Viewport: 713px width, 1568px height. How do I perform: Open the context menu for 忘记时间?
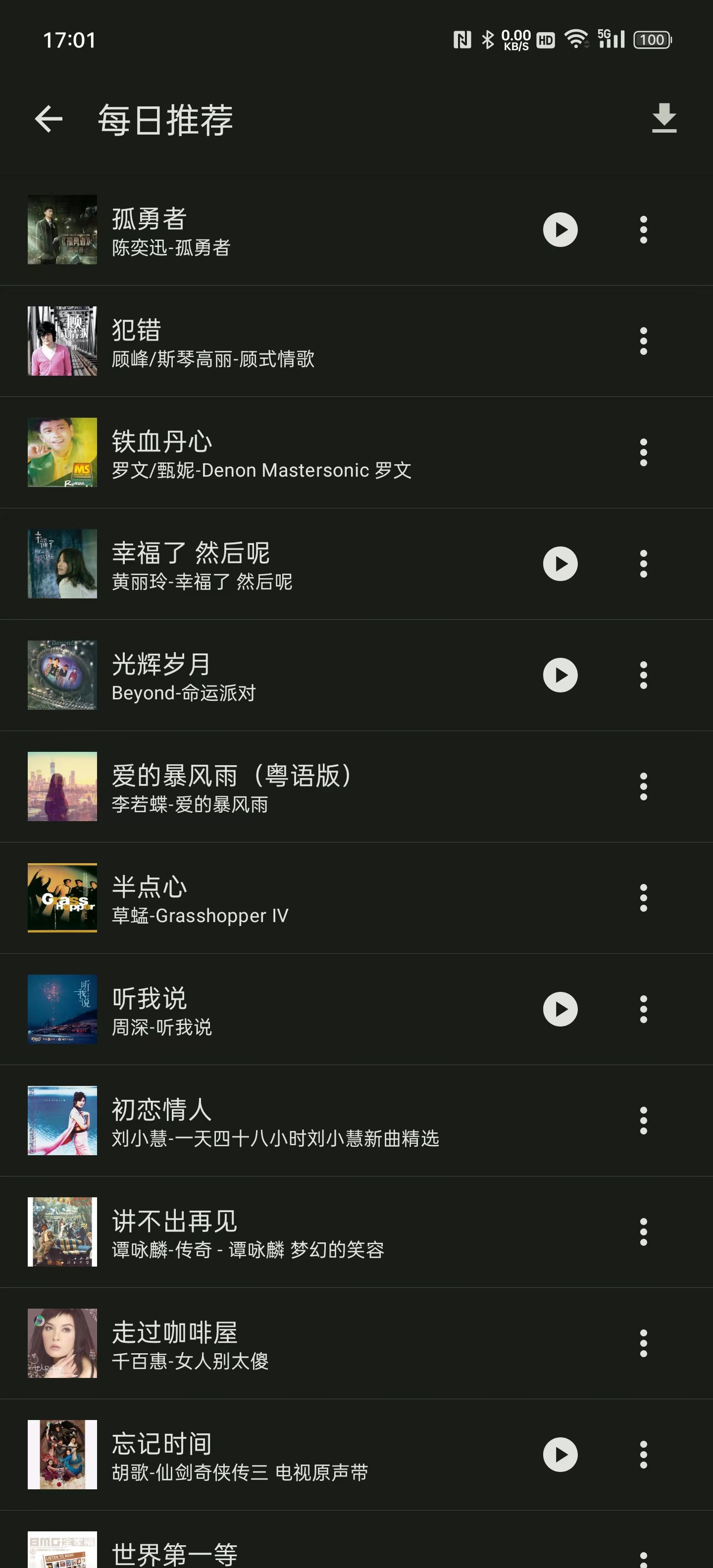point(643,1455)
